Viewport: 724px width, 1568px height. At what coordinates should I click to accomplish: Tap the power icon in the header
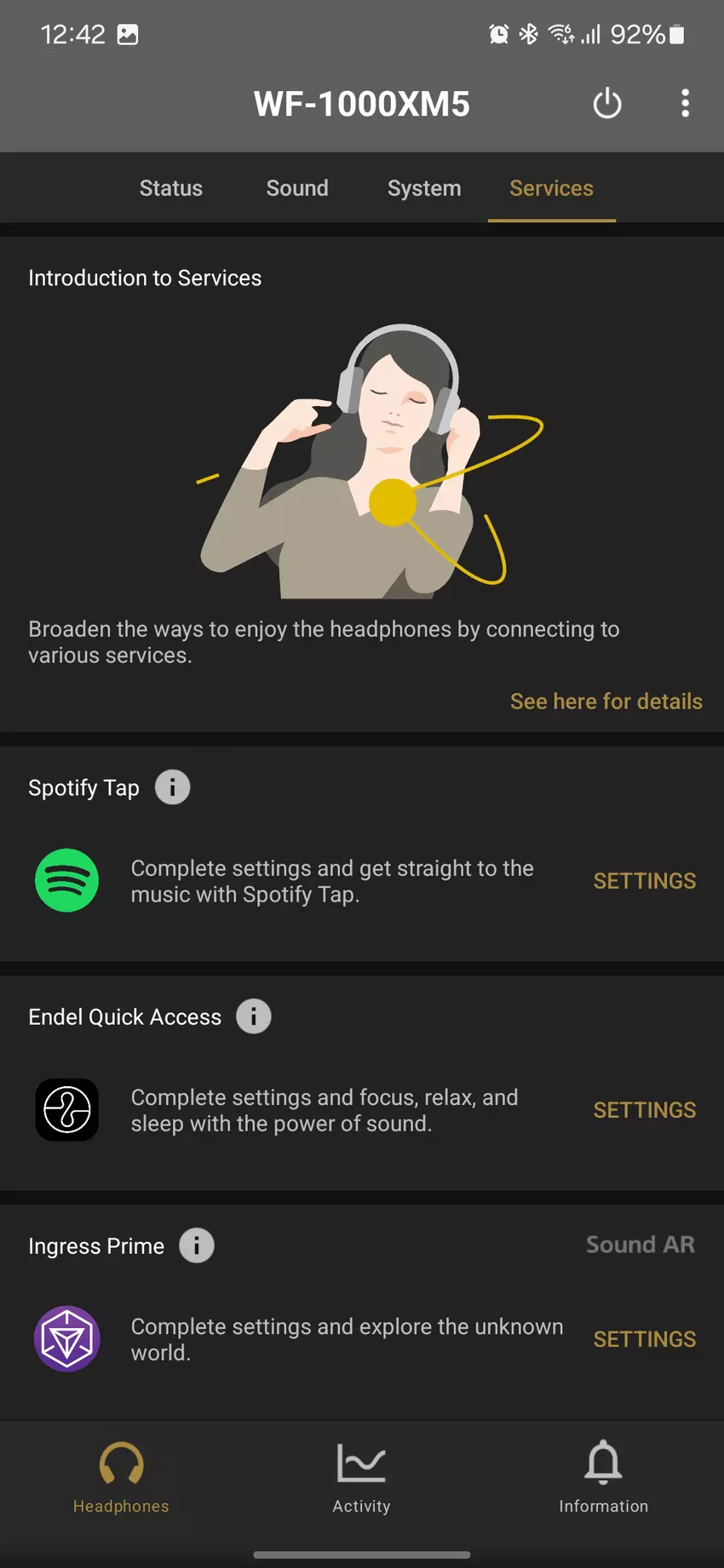(x=606, y=104)
